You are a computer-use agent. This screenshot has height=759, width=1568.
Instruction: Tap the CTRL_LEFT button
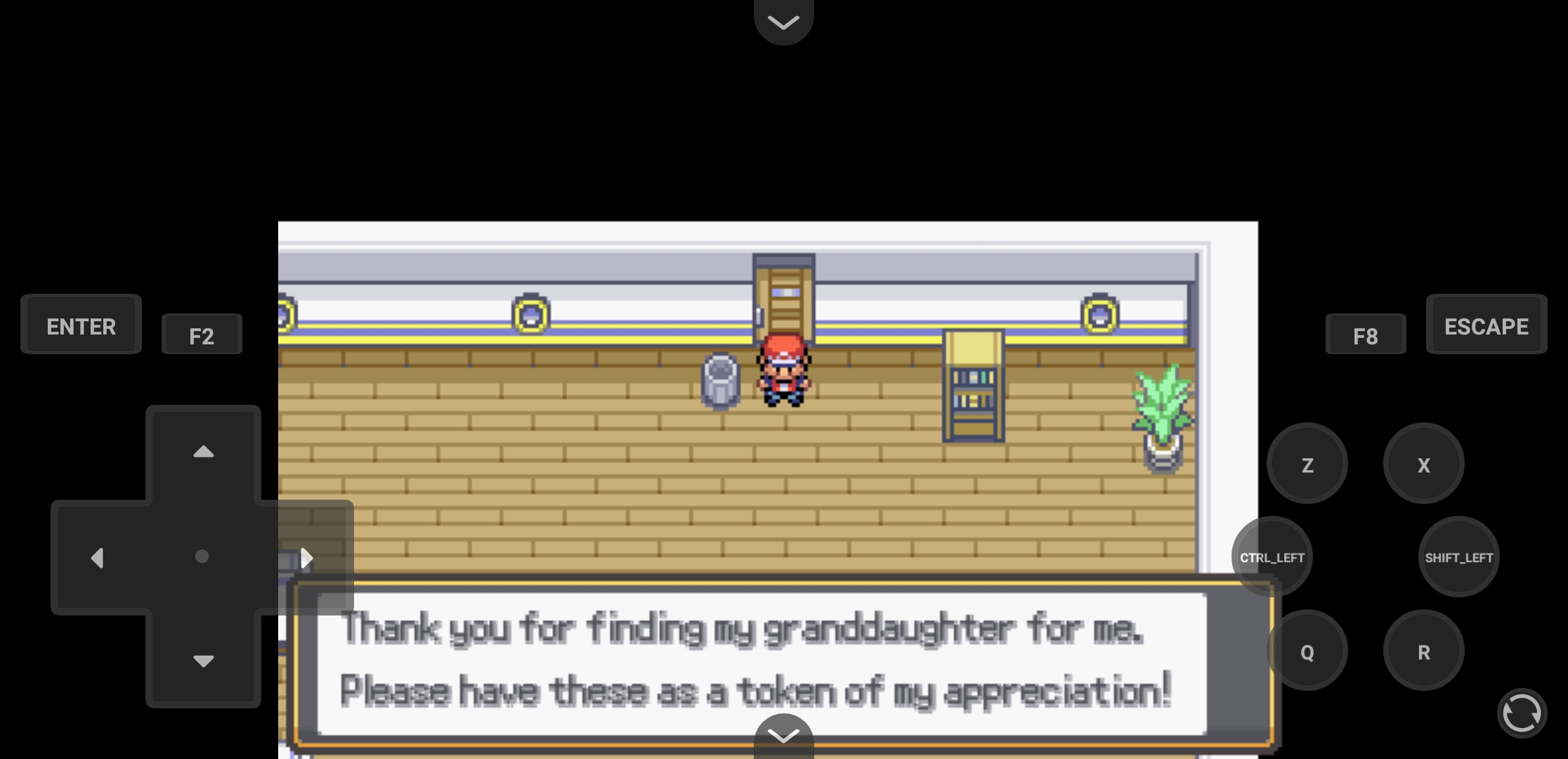coord(1272,557)
